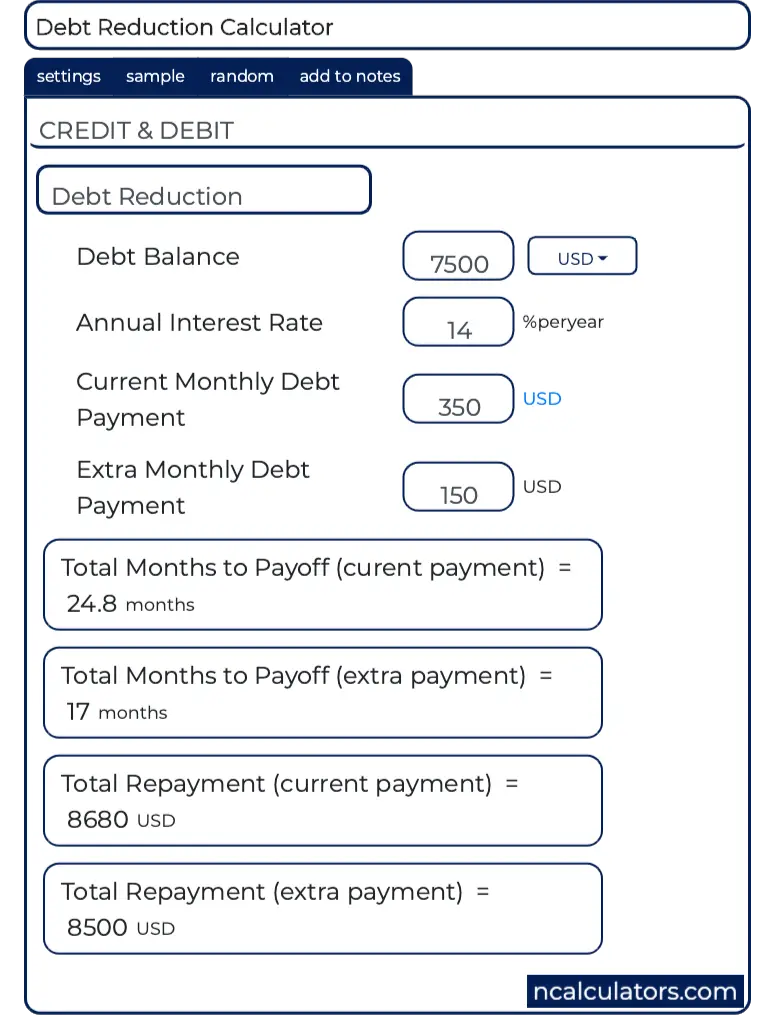
Task: Click the Total Months to Payoff extra payment result
Action: click(x=322, y=692)
